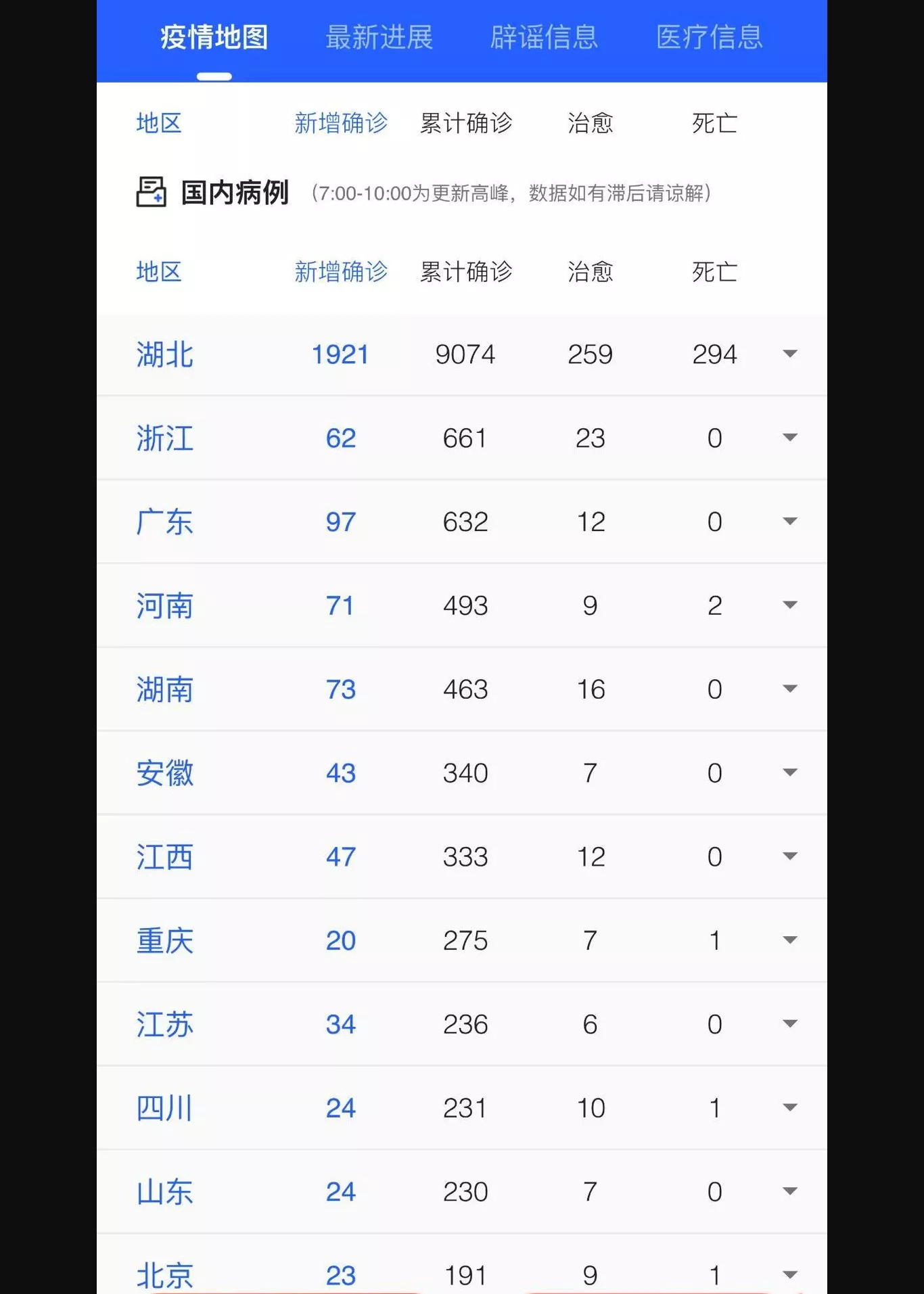Expand the 四川 row

(789, 1108)
